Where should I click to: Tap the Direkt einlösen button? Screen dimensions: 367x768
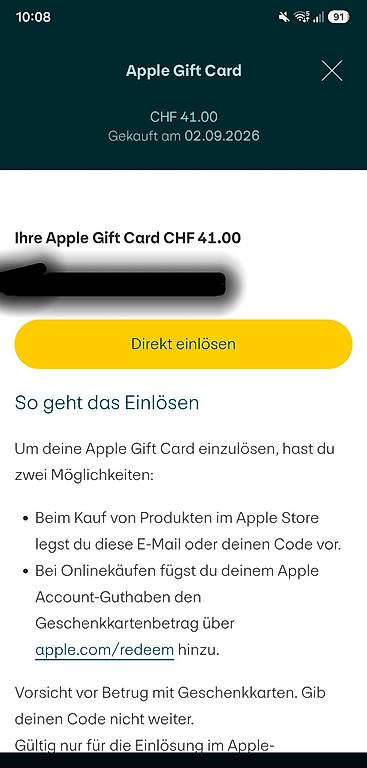(183, 344)
